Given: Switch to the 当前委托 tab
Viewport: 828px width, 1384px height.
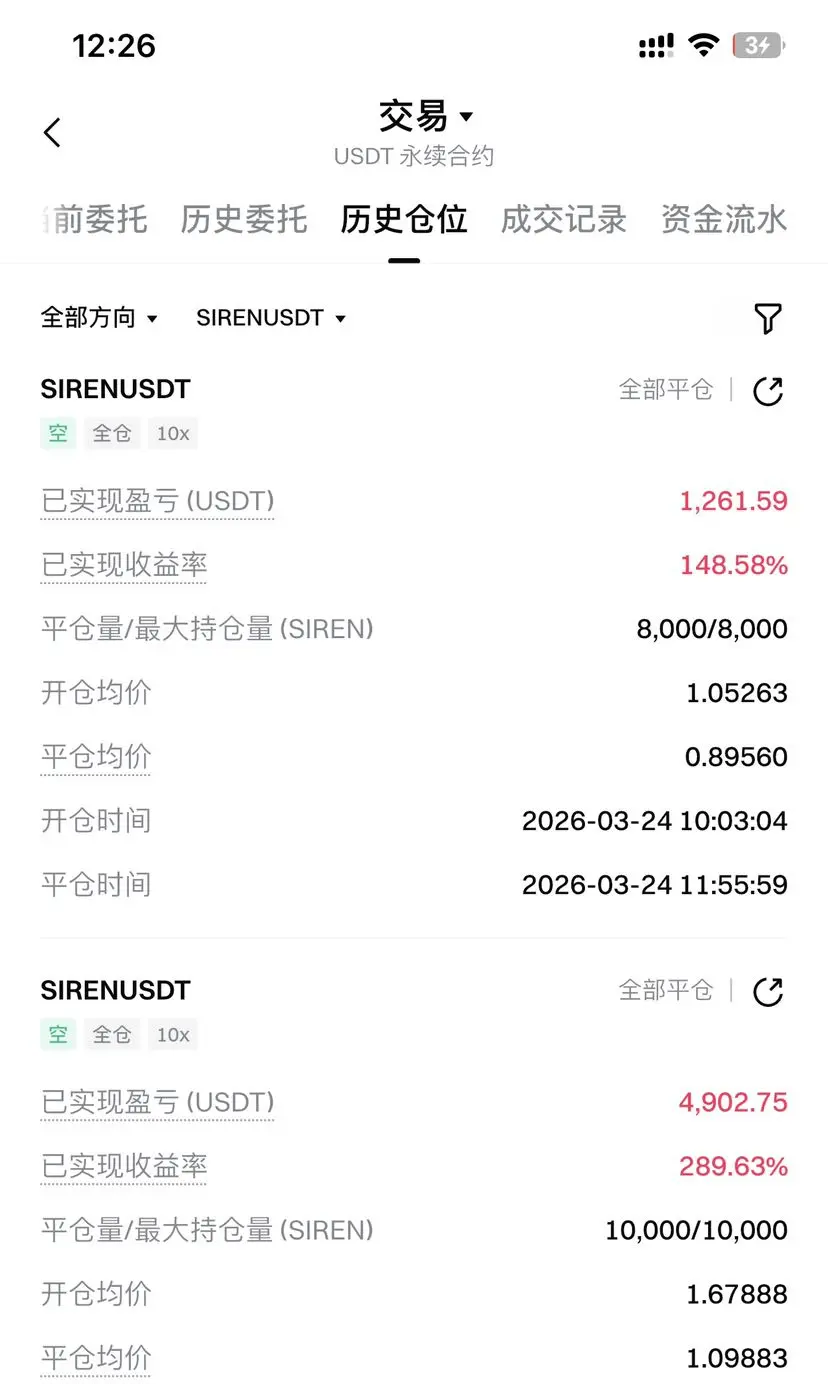Looking at the screenshot, I should [x=95, y=219].
